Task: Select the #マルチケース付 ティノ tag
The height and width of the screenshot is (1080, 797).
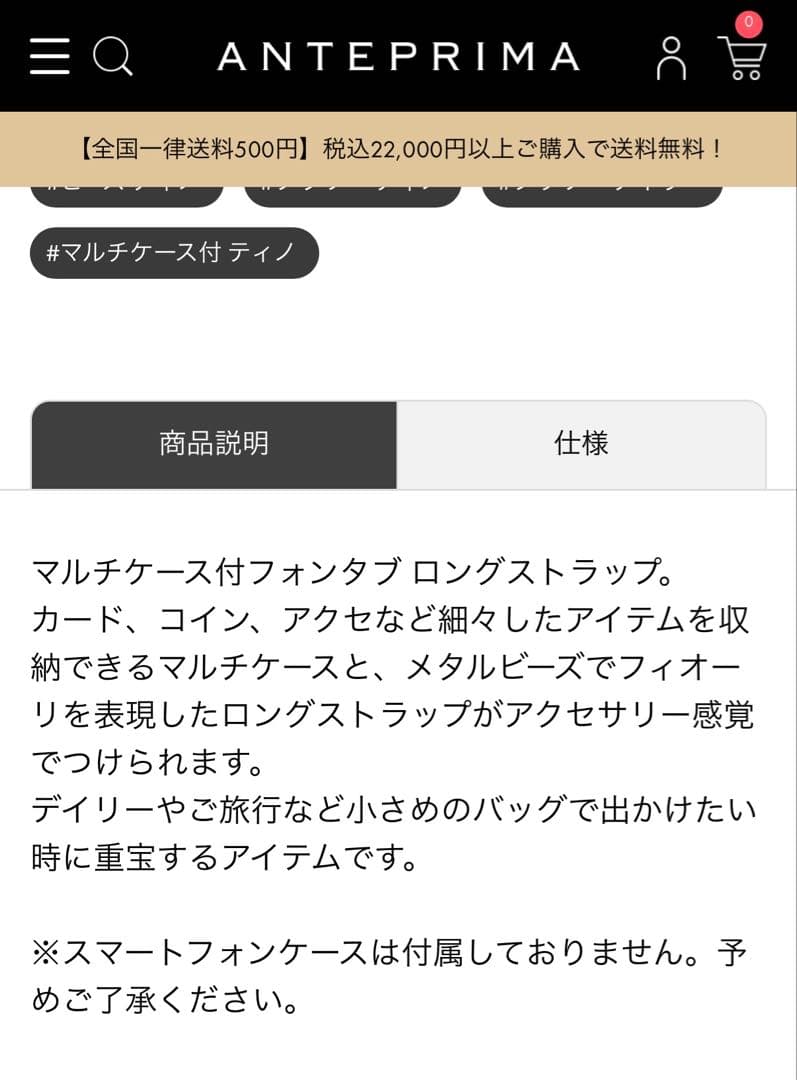Action: [x=174, y=253]
